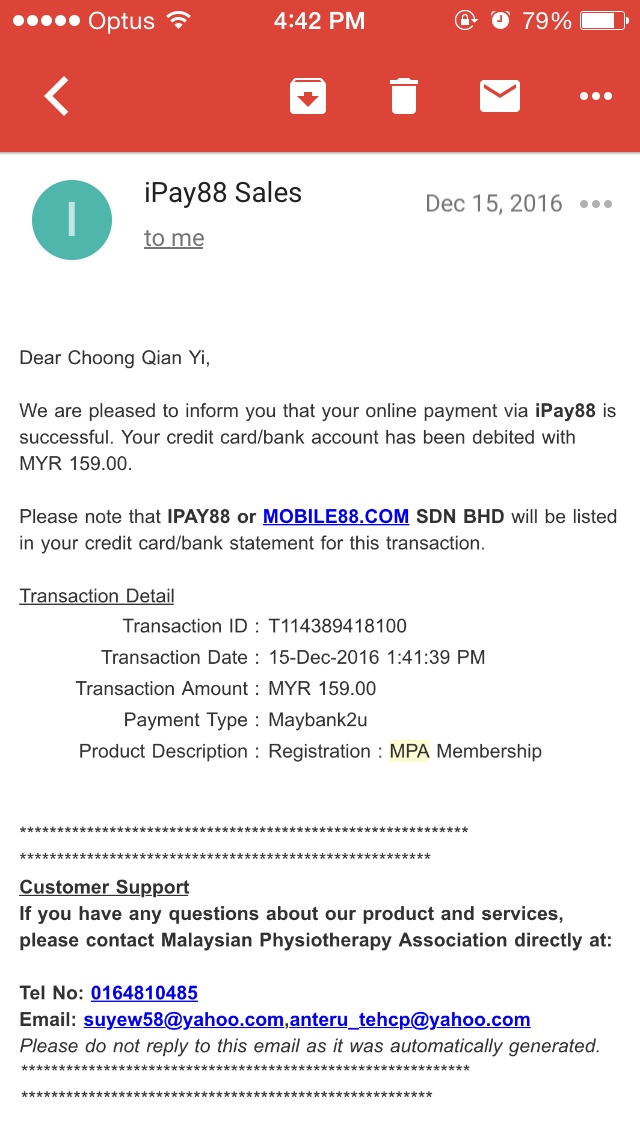
Task: Open message options next to Dec 15, 2016
Action: pyautogui.click(x=596, y=204)
